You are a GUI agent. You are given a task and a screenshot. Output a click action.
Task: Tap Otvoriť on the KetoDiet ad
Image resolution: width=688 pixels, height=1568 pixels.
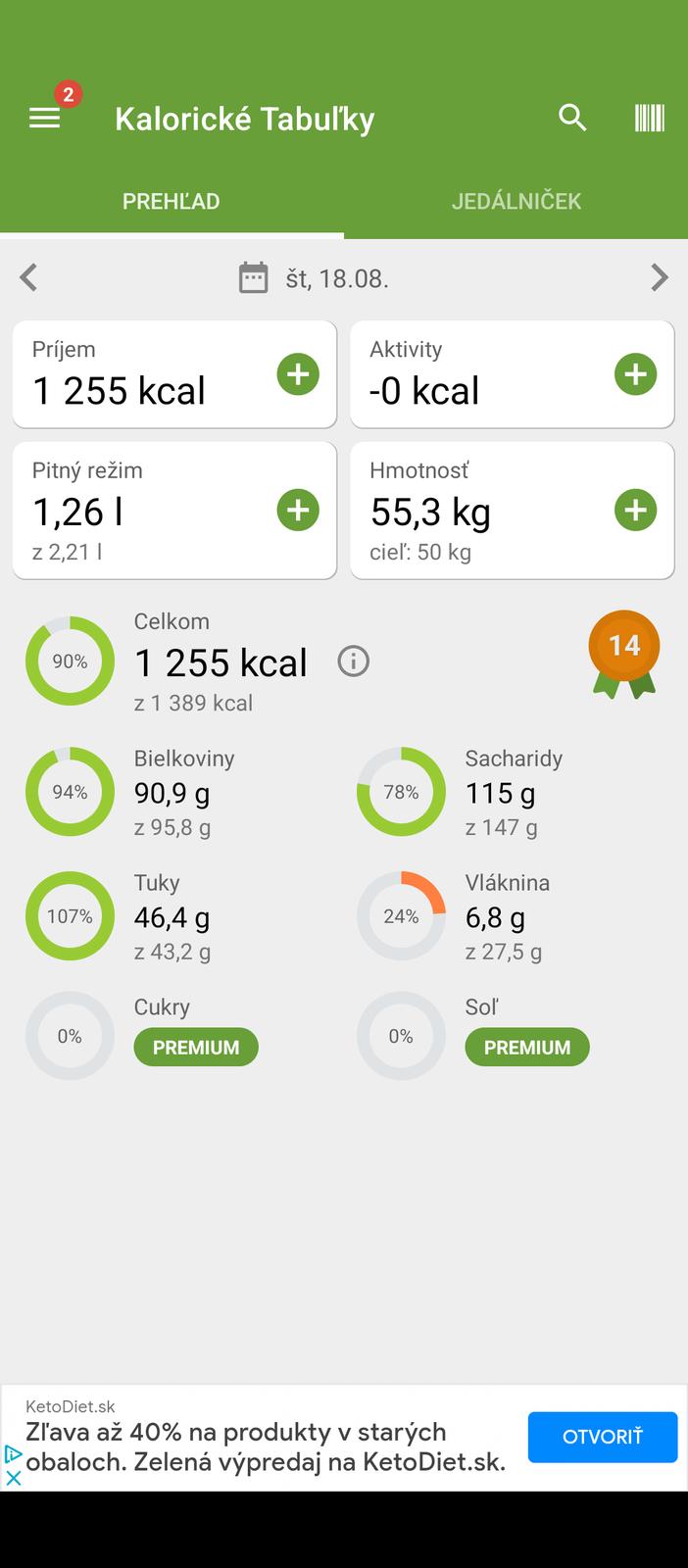point(602,1438)
